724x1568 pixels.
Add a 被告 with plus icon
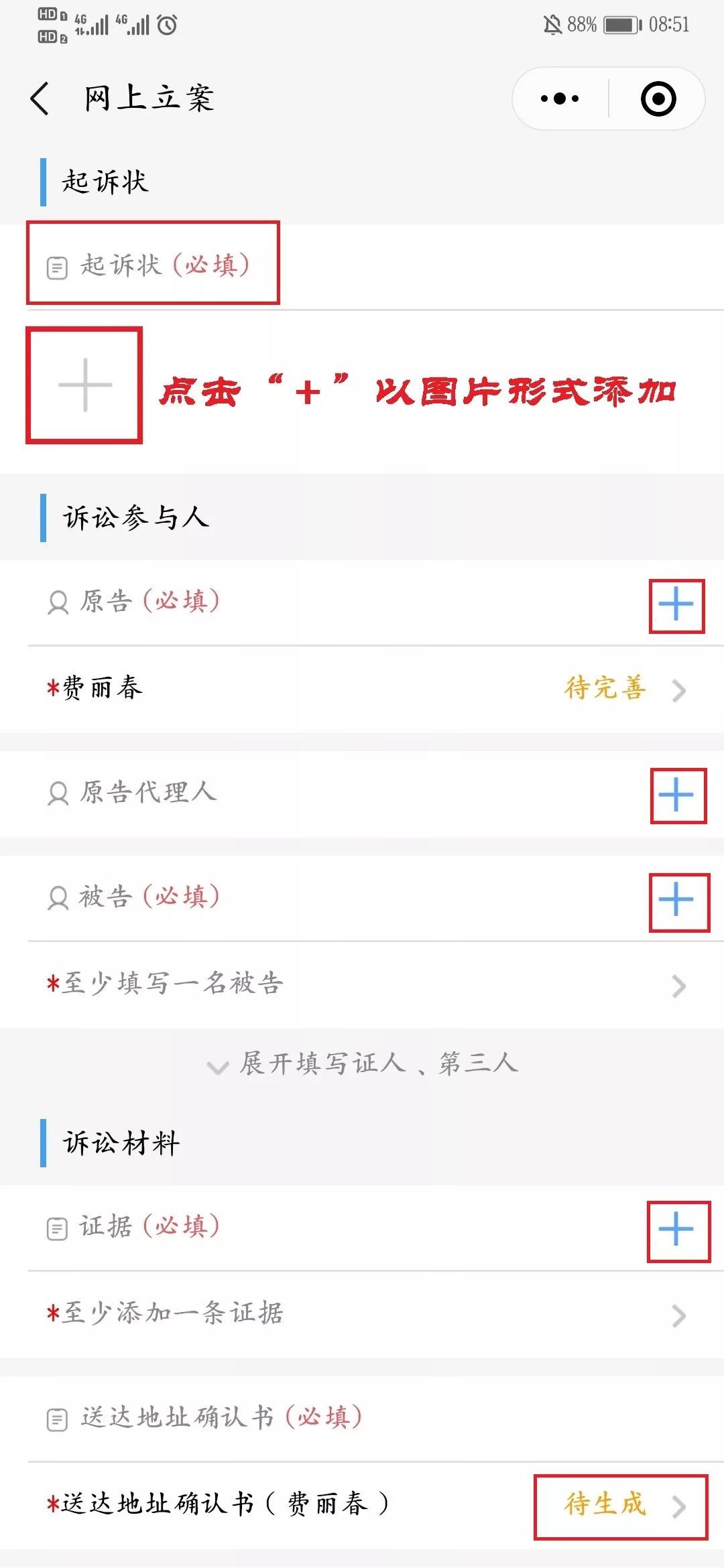click(x=677, y=901)
